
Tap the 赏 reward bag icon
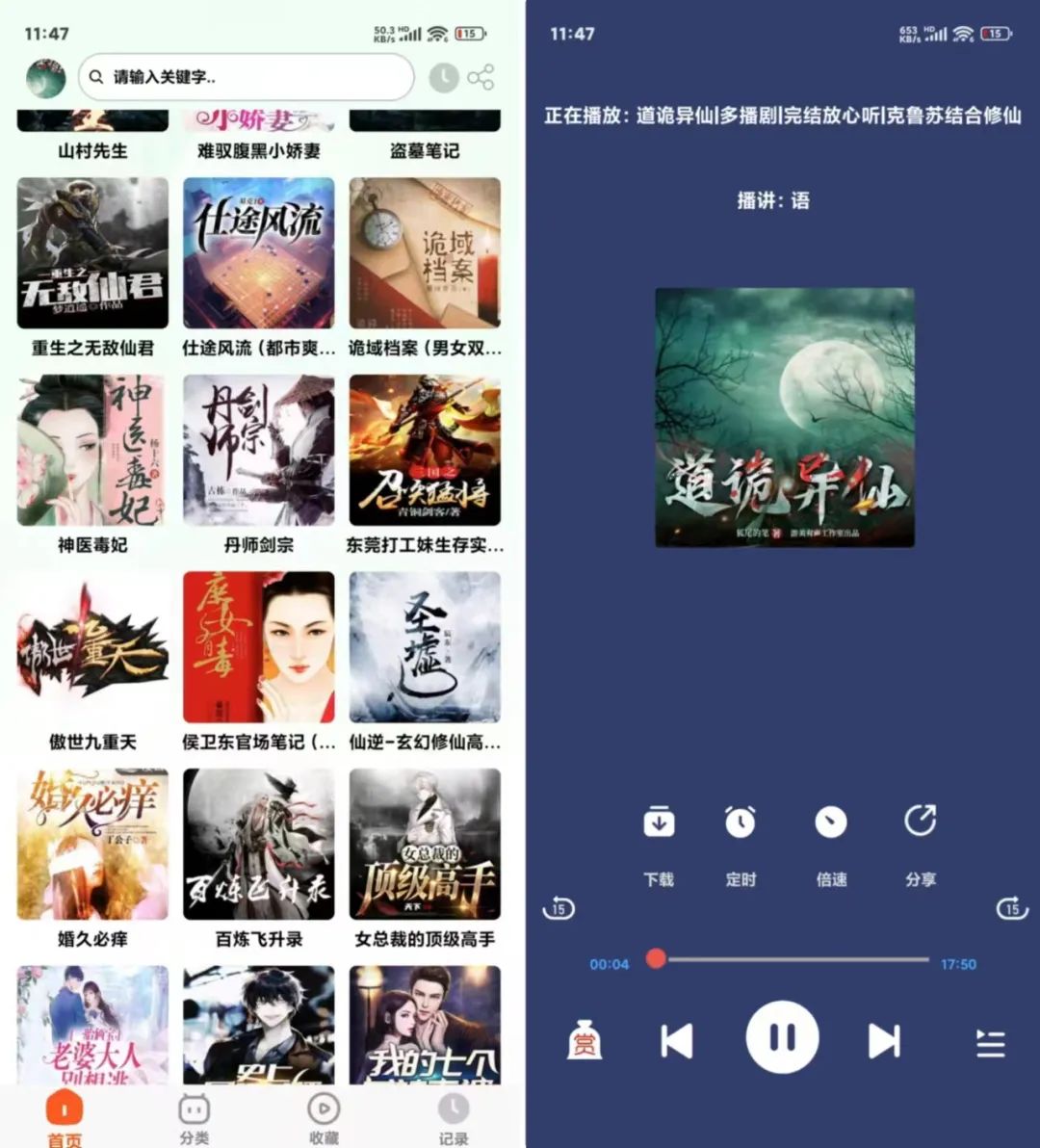click(584, 1041)
